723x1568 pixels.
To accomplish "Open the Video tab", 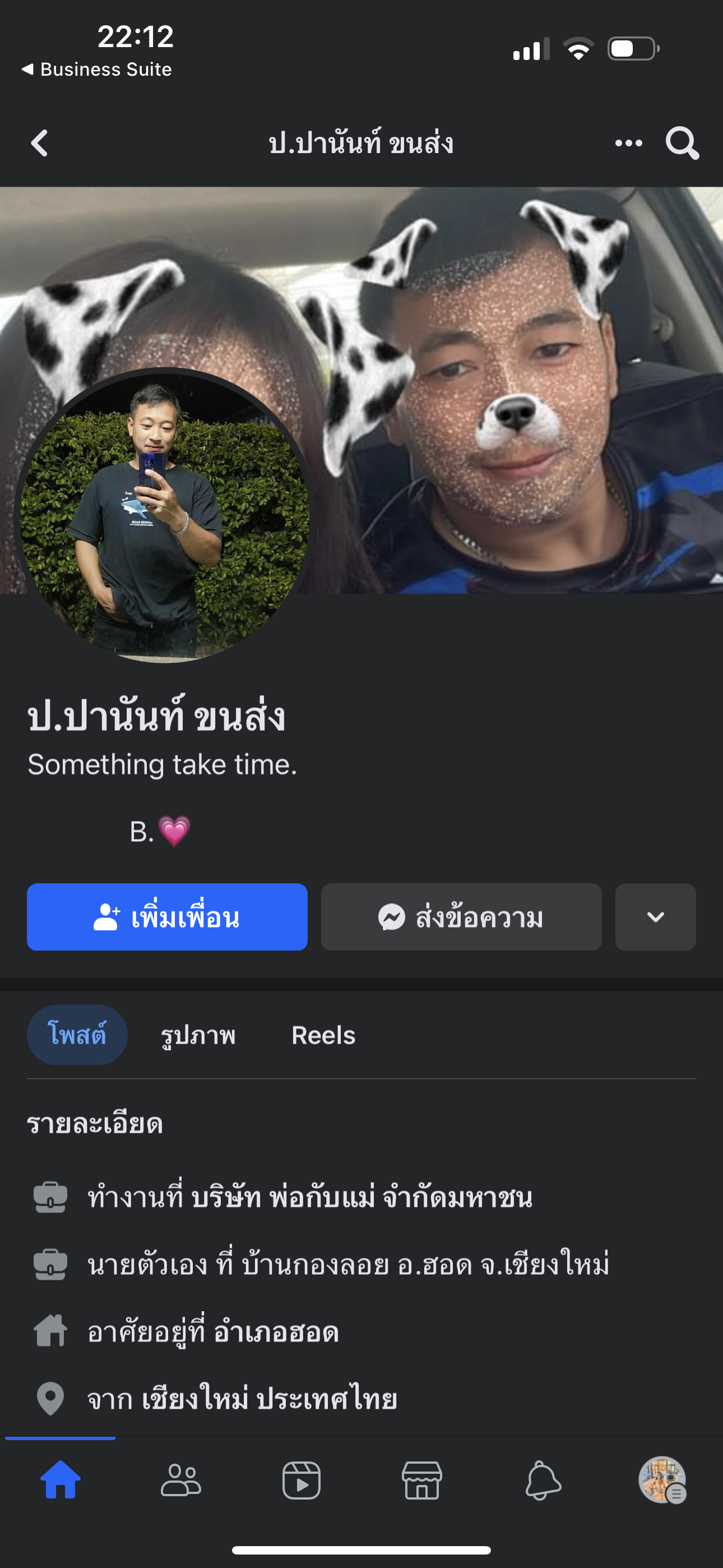I will click(302, 1481).
